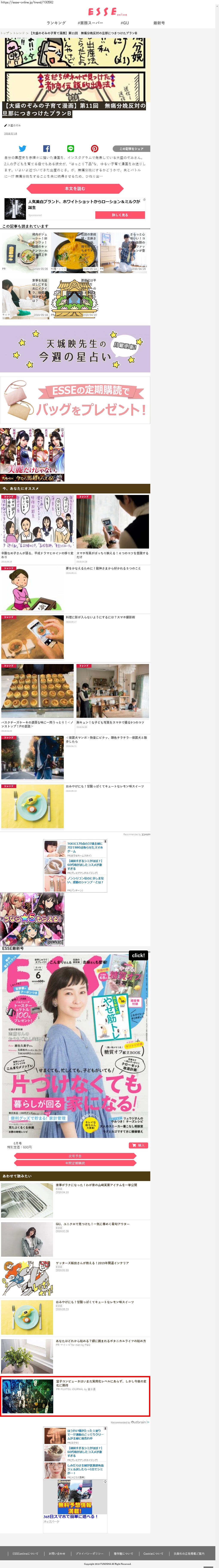Pin the article on Pinterest

[x=94, y=148]
